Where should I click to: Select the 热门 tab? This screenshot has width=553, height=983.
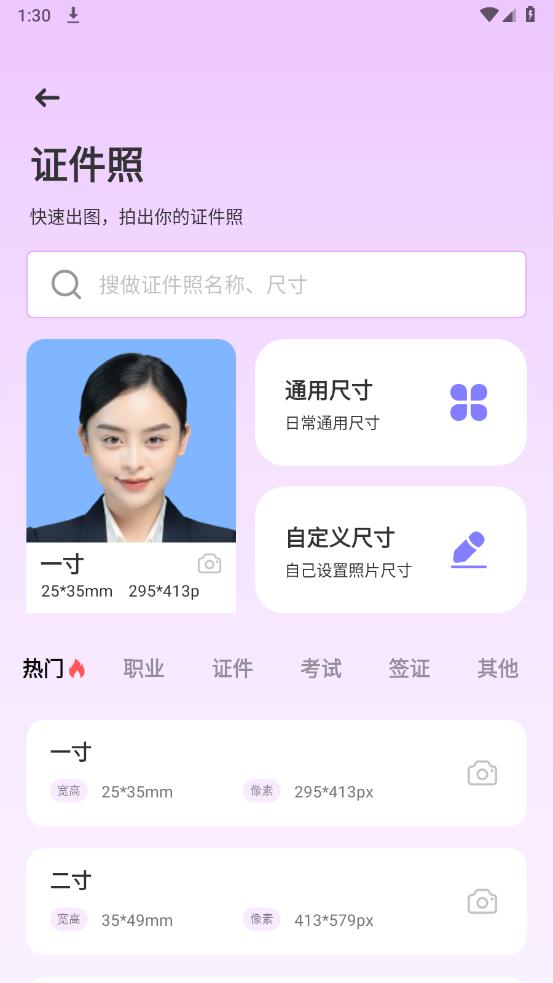click(x=54, y=669)
